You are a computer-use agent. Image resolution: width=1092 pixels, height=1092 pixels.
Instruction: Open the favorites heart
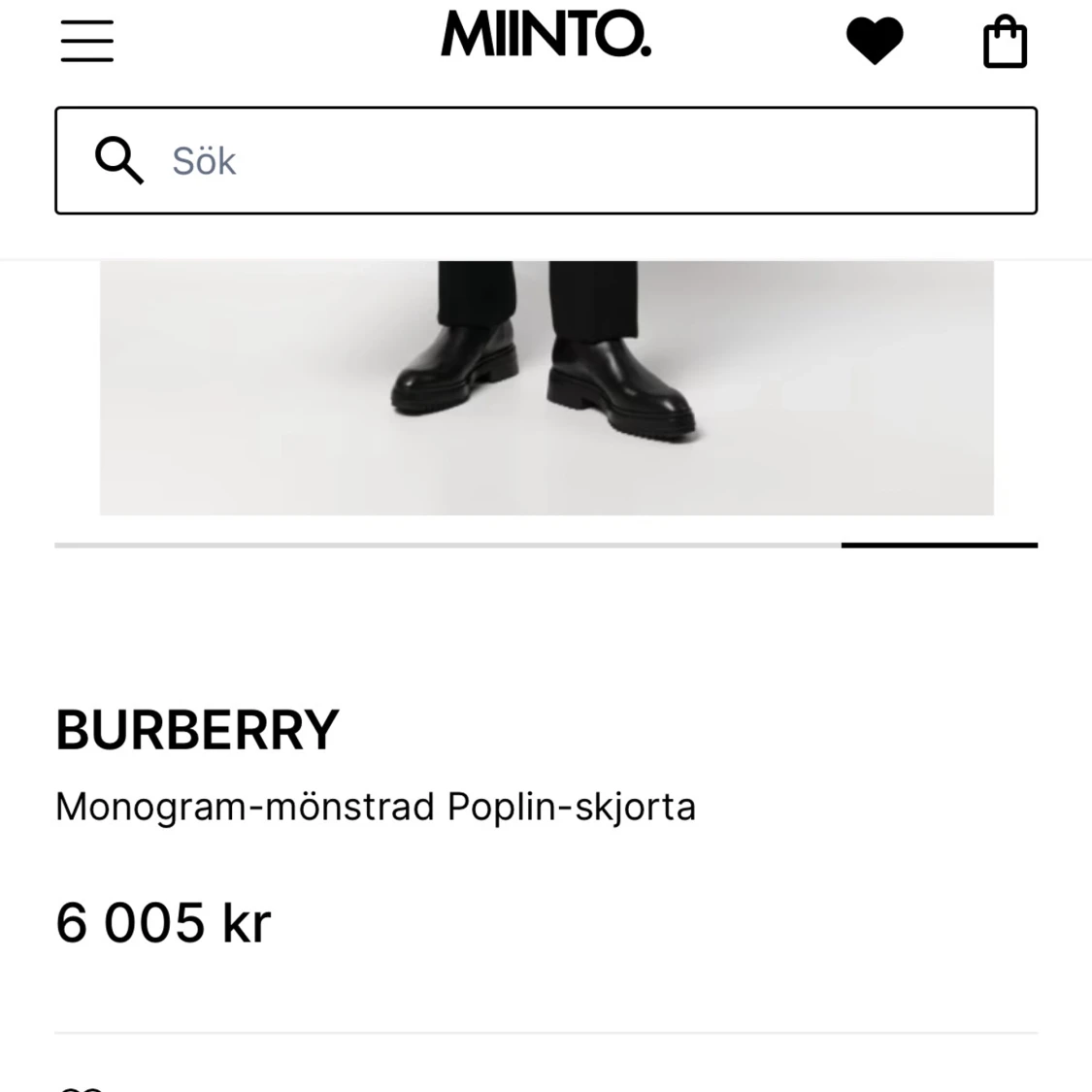(x=875, y=41)
